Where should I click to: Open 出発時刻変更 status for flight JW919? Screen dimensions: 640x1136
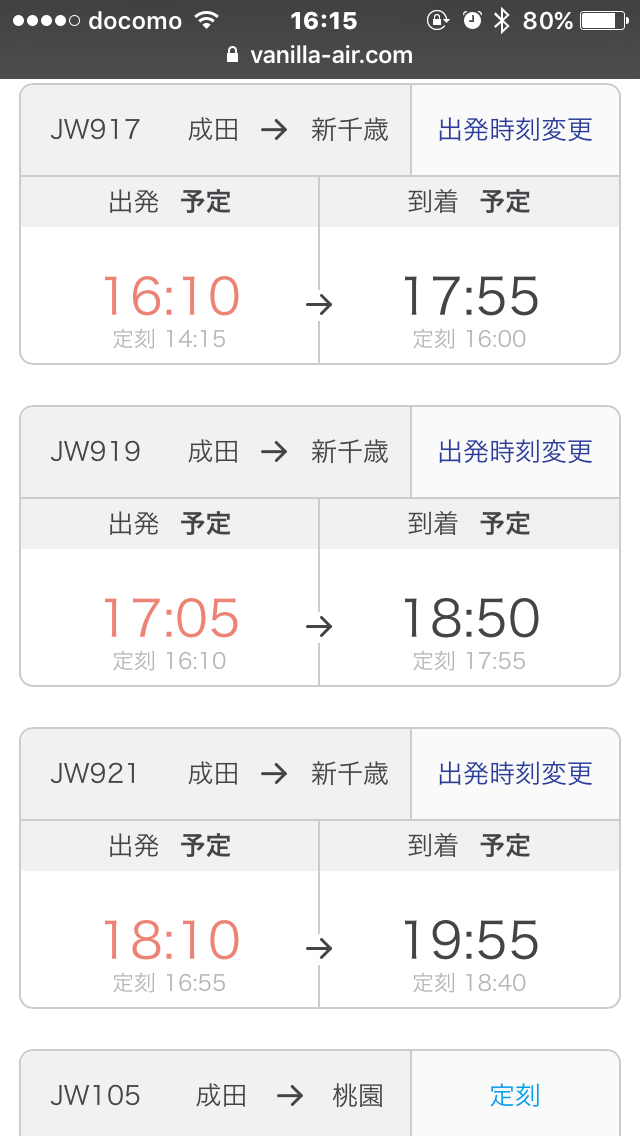[x=515, y=452]
